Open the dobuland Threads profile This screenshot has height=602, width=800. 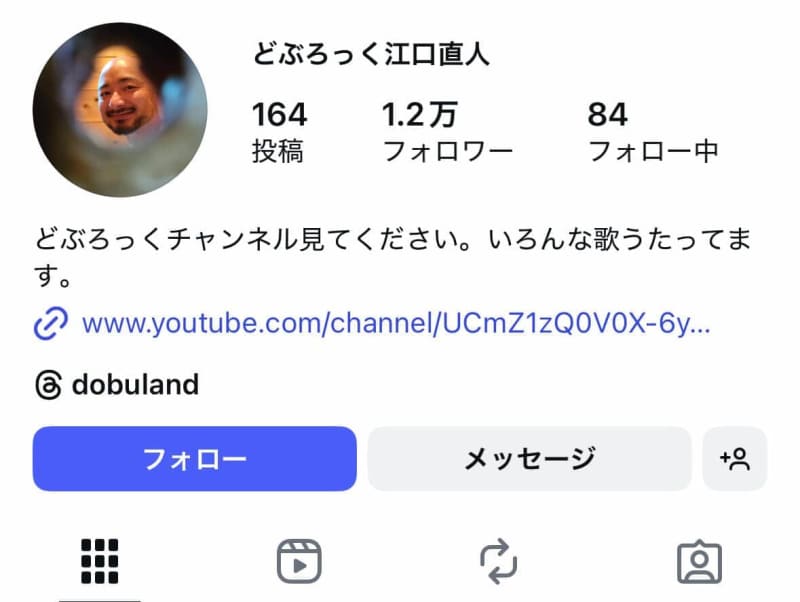point(134,384)
